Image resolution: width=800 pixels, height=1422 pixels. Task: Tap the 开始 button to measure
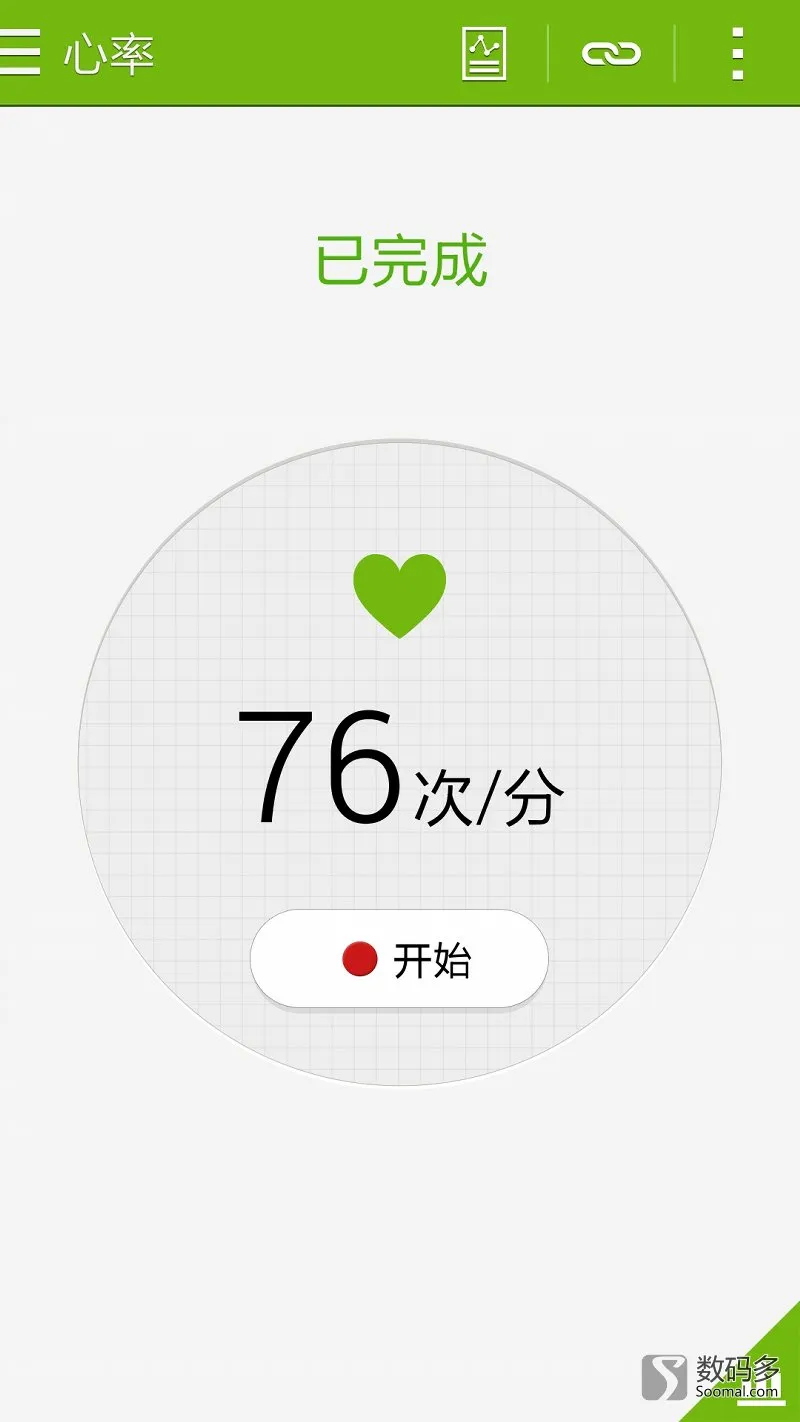tap(399, 959)
